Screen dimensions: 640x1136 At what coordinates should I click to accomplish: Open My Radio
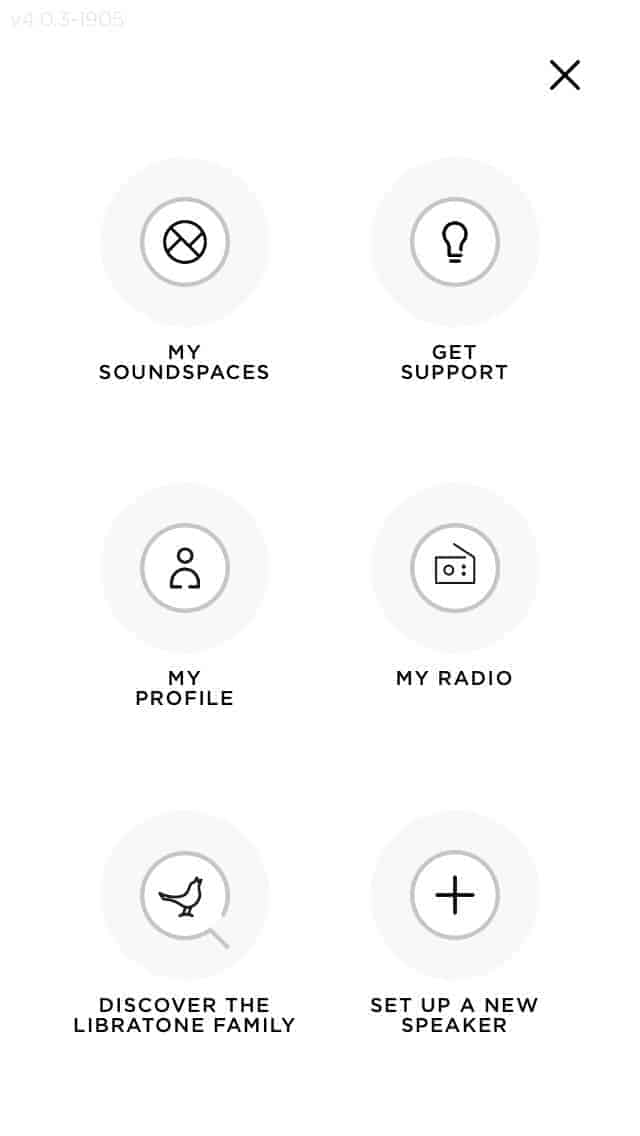(x=455, y=568)
